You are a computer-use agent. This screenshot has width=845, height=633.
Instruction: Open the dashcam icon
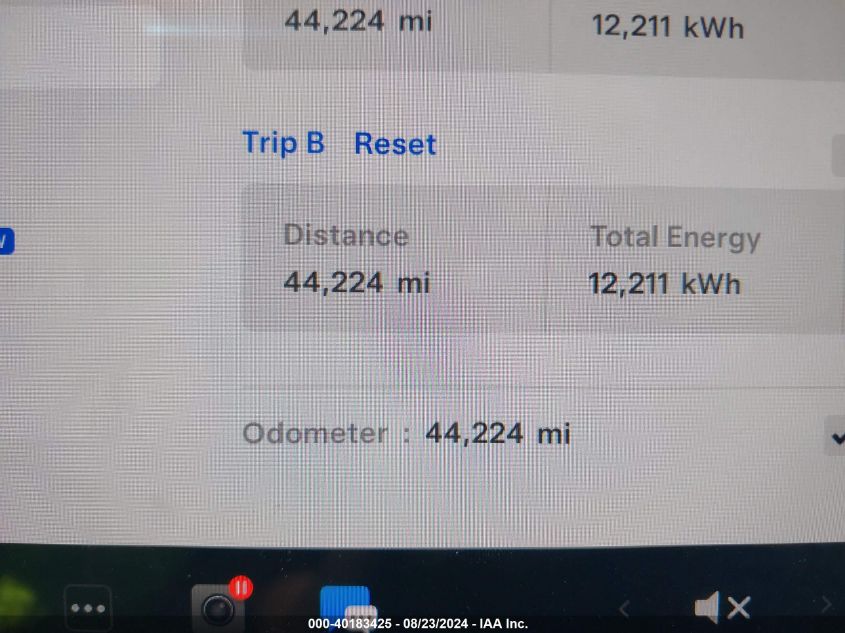(x=217, y=606)
